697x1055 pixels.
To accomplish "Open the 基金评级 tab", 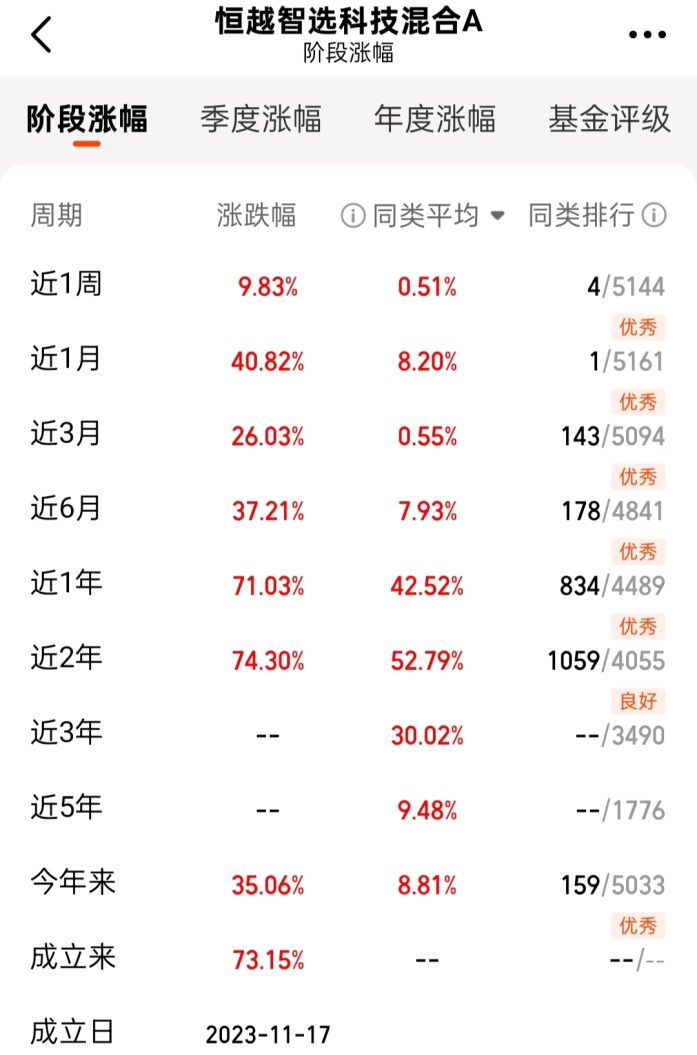I will [609, 119].
